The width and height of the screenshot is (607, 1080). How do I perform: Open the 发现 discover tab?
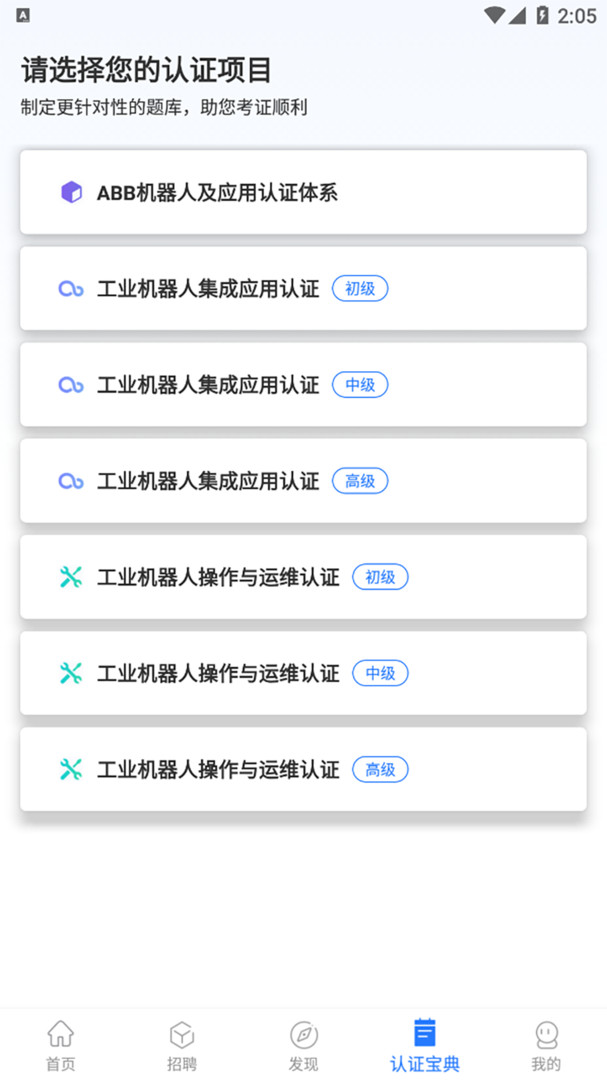coord(303,1045)
